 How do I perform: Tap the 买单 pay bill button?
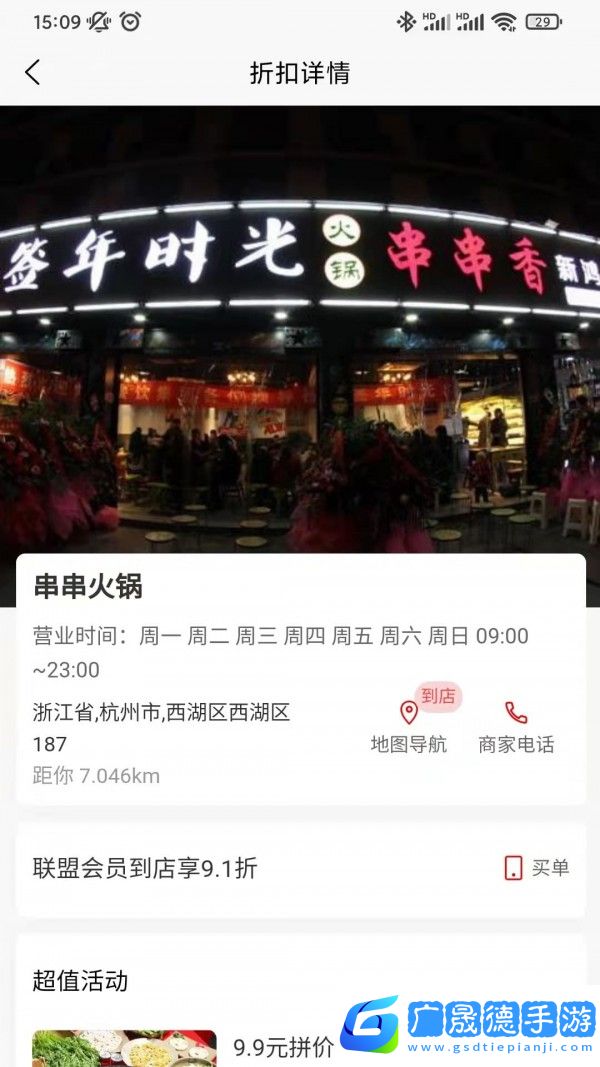pos(537,868)
